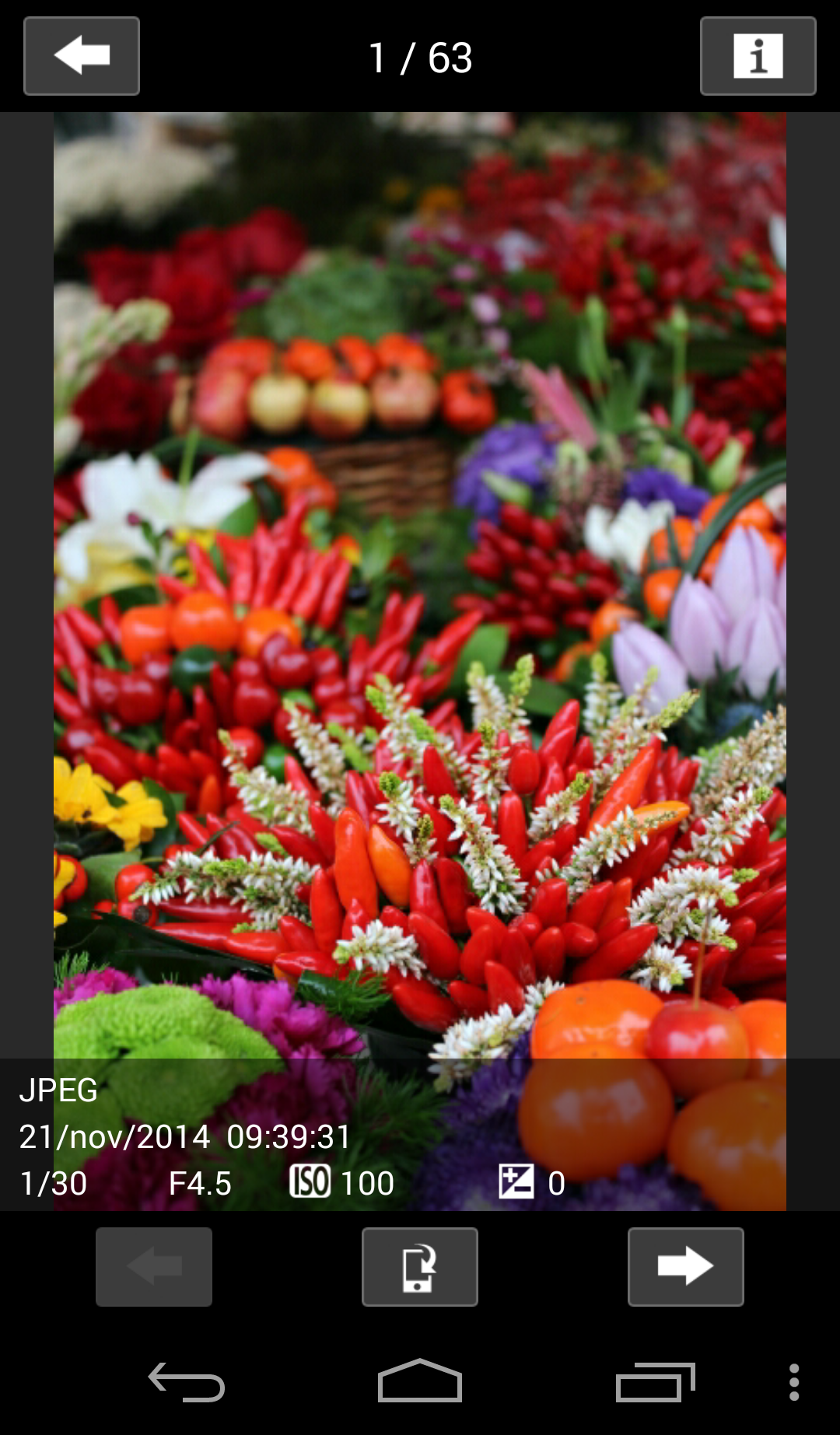Go to the next photo
Viewport: 840px width, 1435px height.
[685, 1266]
